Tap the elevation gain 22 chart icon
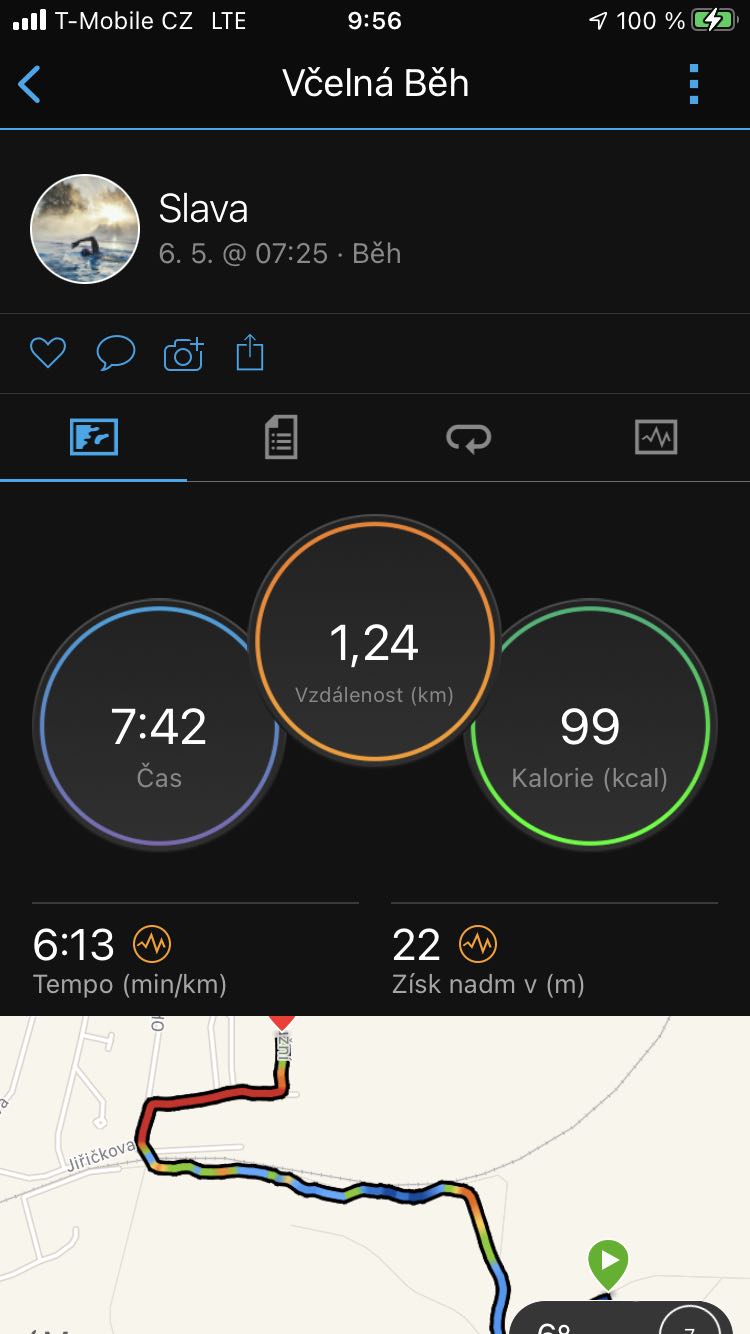Viewport: 750px width, 1334px height. tap(478, 944)
